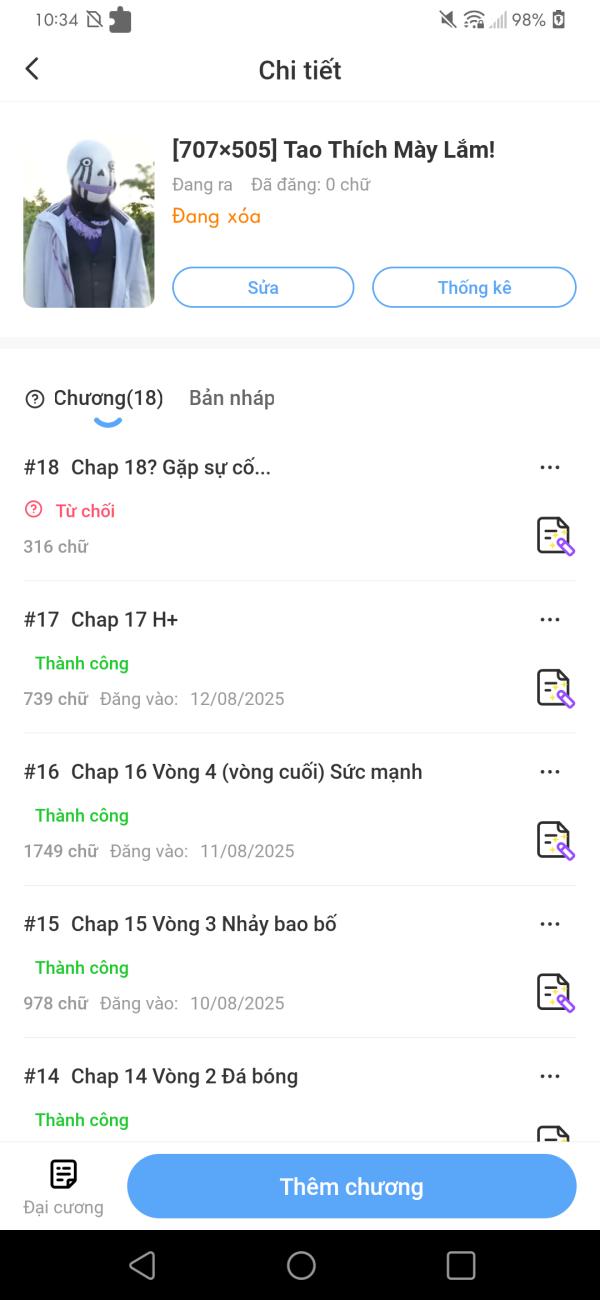This screenshot has width=600, height=1300.
Task: Go back using the top-left arrow
Action: (32, 69)
